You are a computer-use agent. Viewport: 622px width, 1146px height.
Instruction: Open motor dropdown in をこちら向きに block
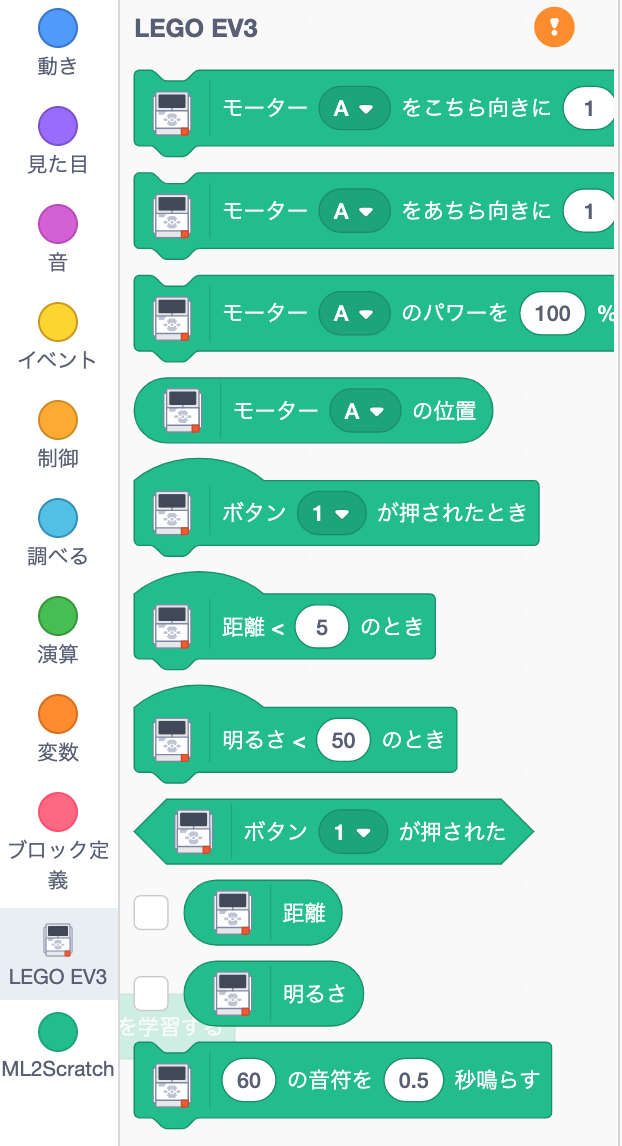click(x=354, y=109)
